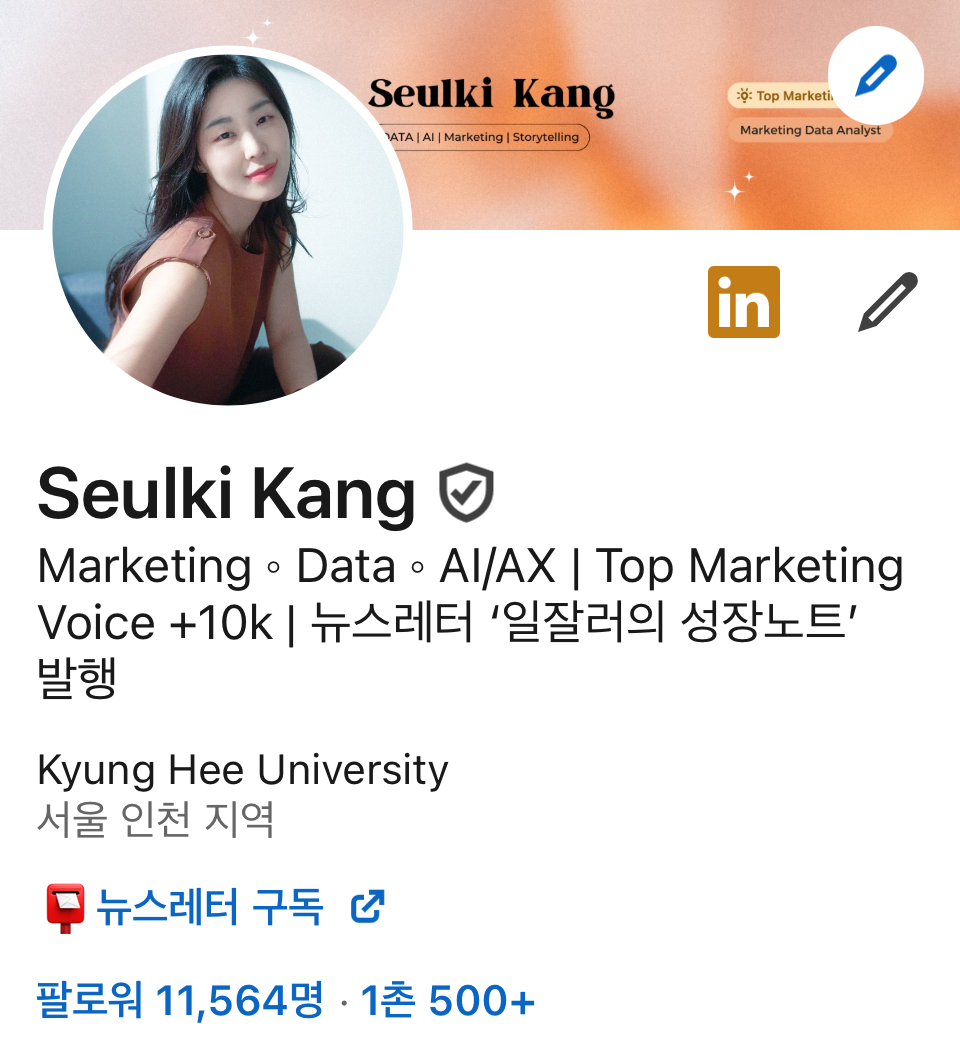
Task: View the banner image with Seulki Kang text
Action: 490,95
